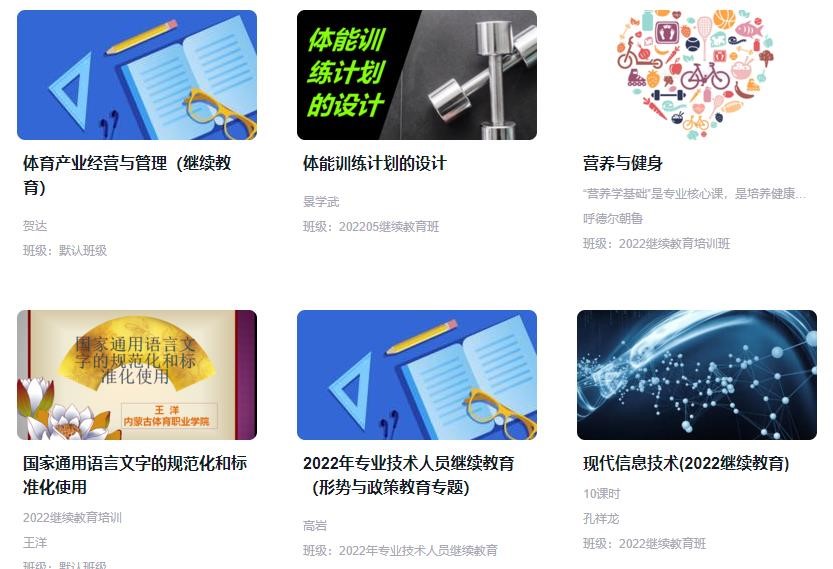Open the 营养与健身 course card
Screen dimensions: 833x569
[x=696, y=76]
